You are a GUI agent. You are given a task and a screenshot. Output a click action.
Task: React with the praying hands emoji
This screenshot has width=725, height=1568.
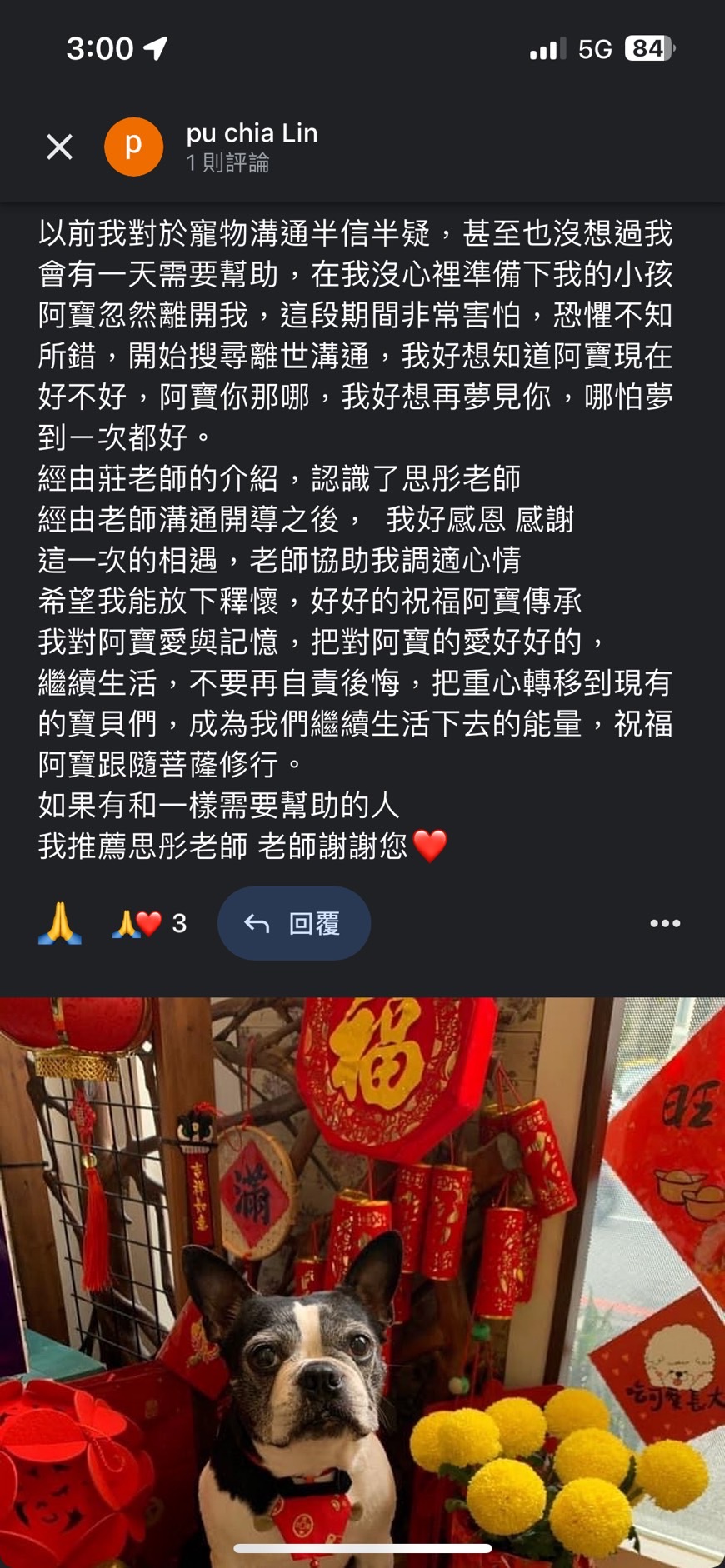(60, 923)
